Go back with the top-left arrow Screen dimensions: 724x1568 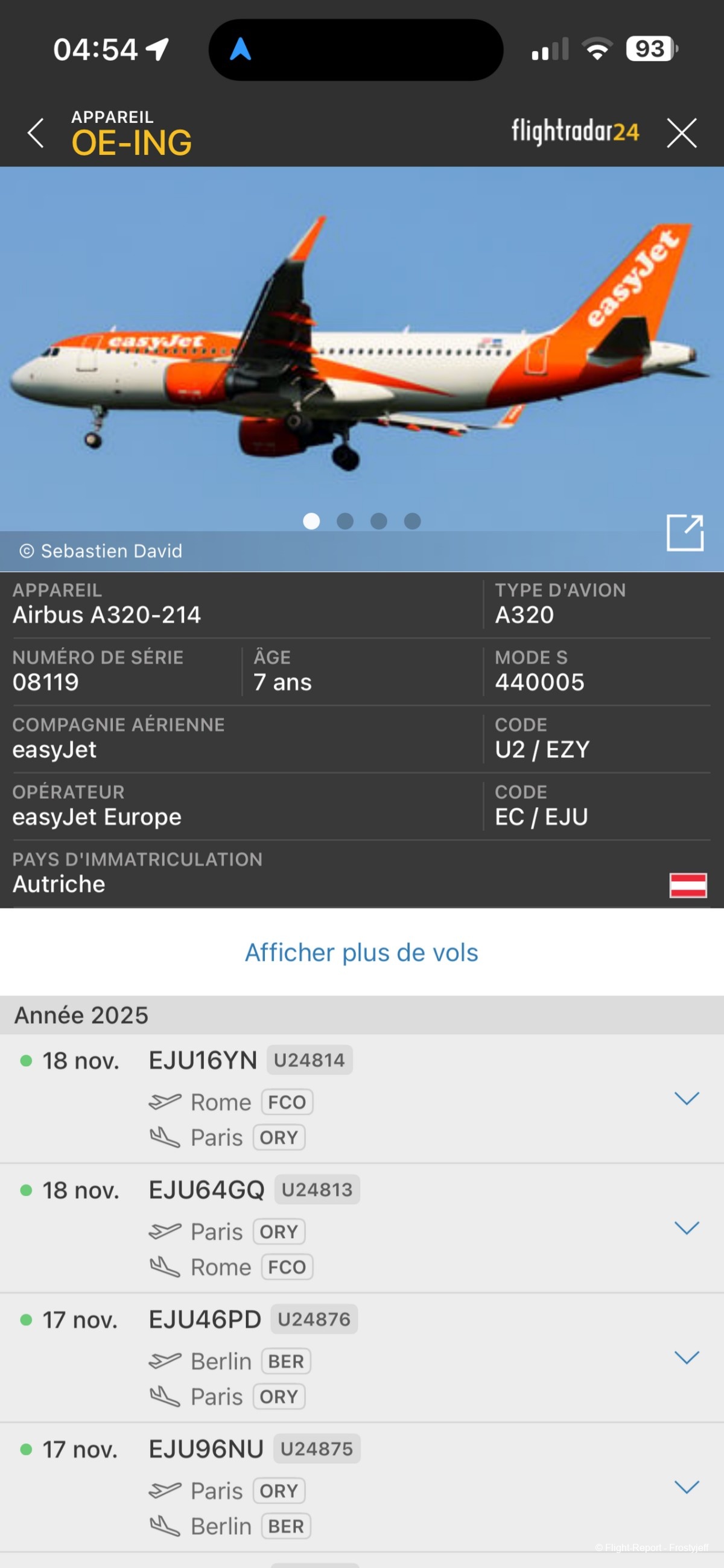pyautogui.click(x=36, y=133)
